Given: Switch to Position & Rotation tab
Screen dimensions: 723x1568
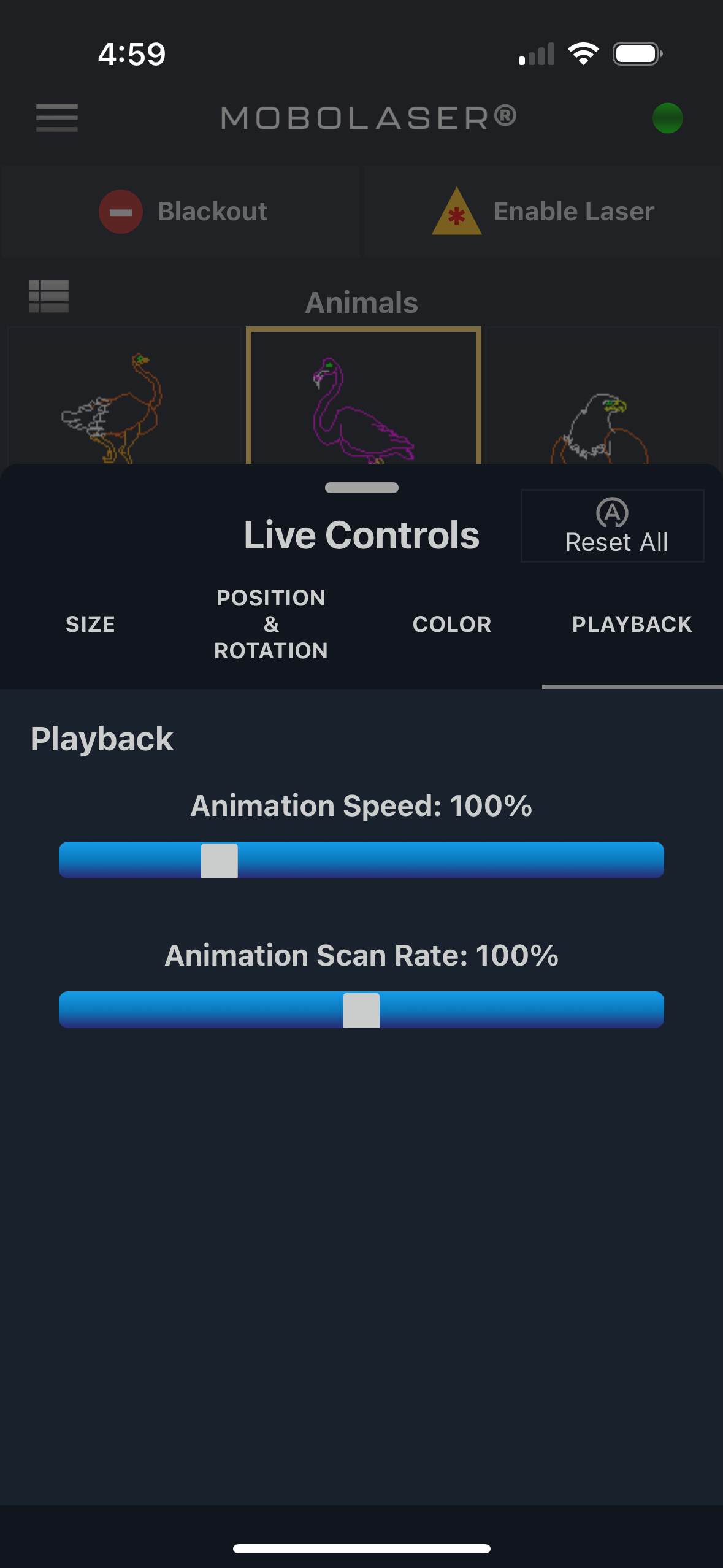Looking at the screenshot, I should (x=271, y=625).
